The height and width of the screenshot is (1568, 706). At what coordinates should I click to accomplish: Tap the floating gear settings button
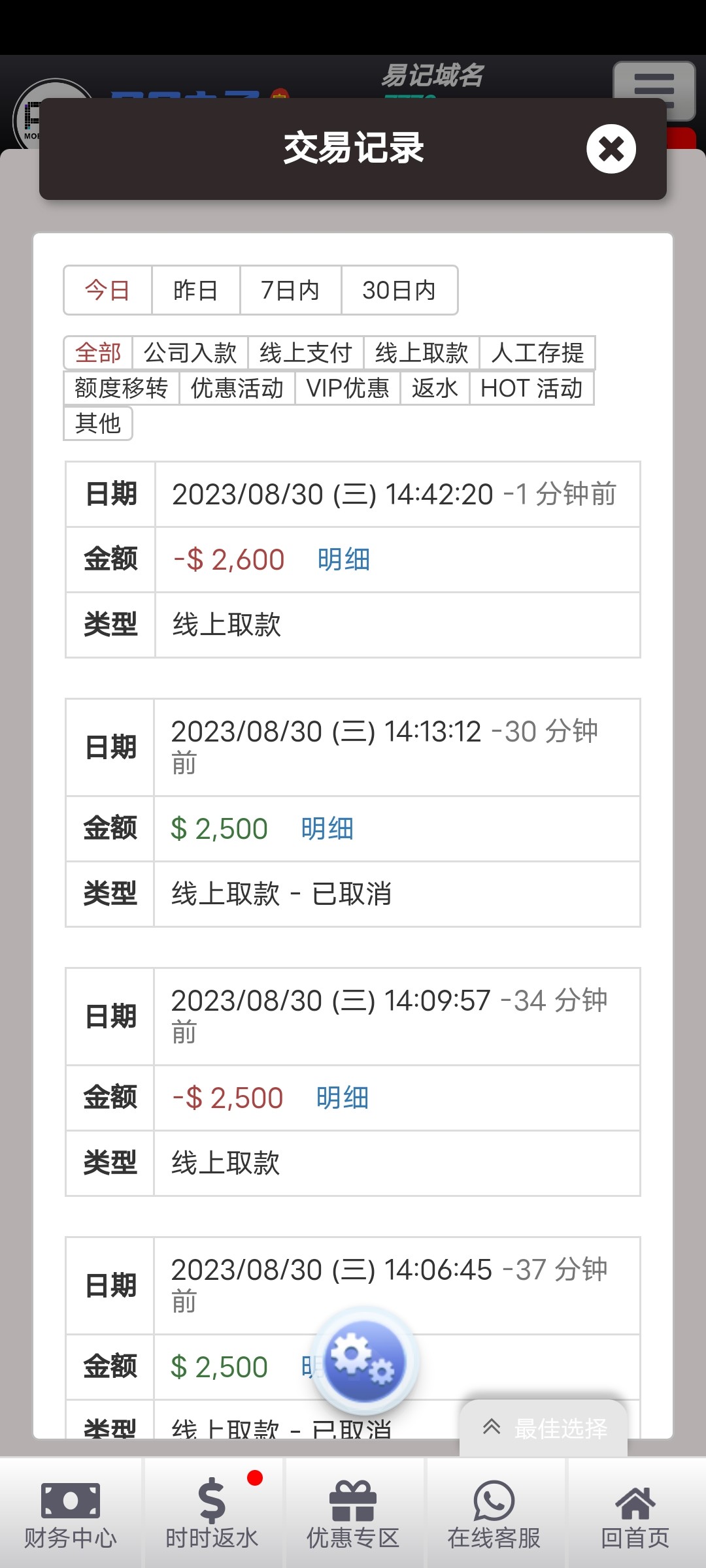[365, 1362]
